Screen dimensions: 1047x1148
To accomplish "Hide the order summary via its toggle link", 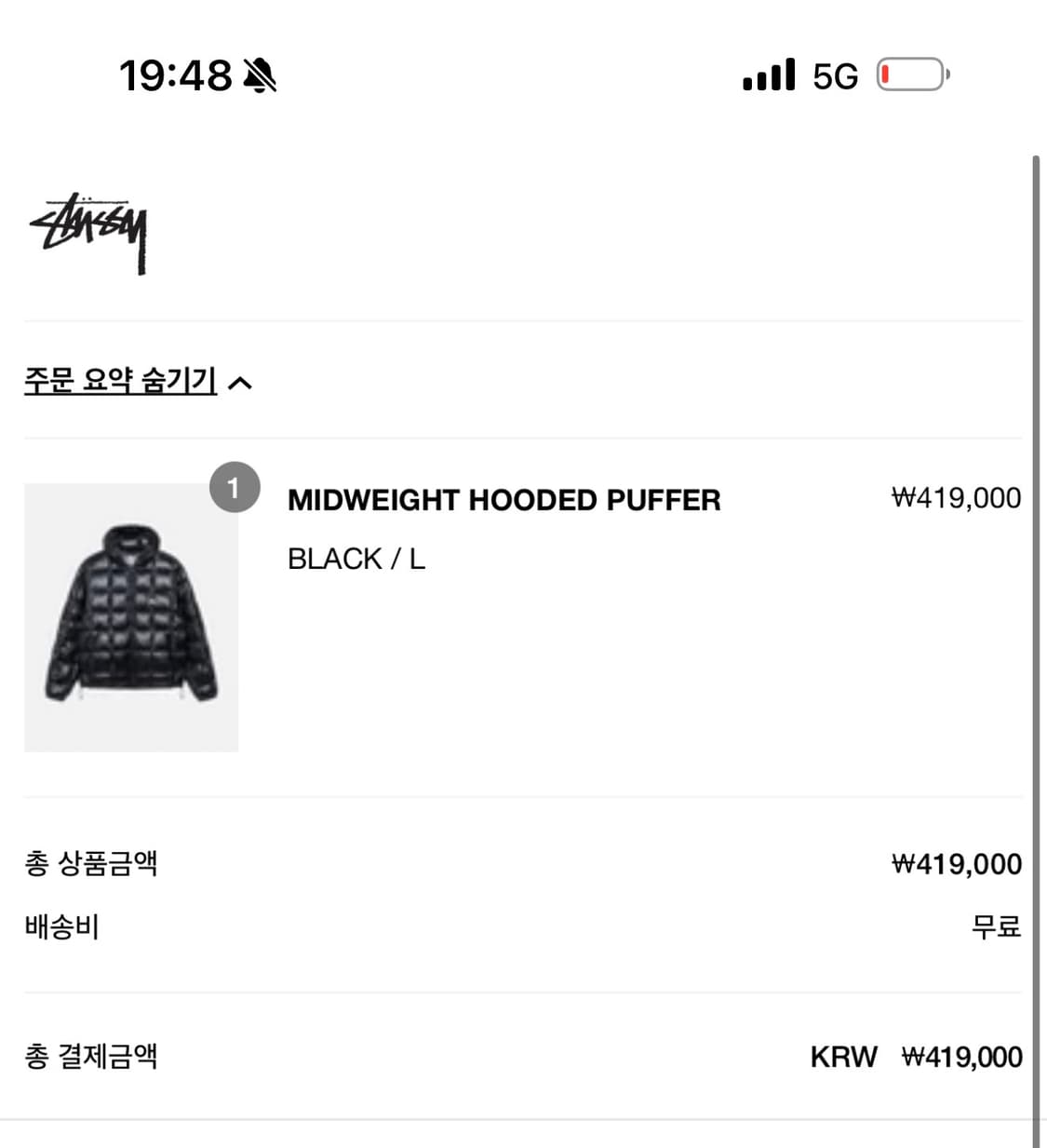I will [x=119, y=380].
